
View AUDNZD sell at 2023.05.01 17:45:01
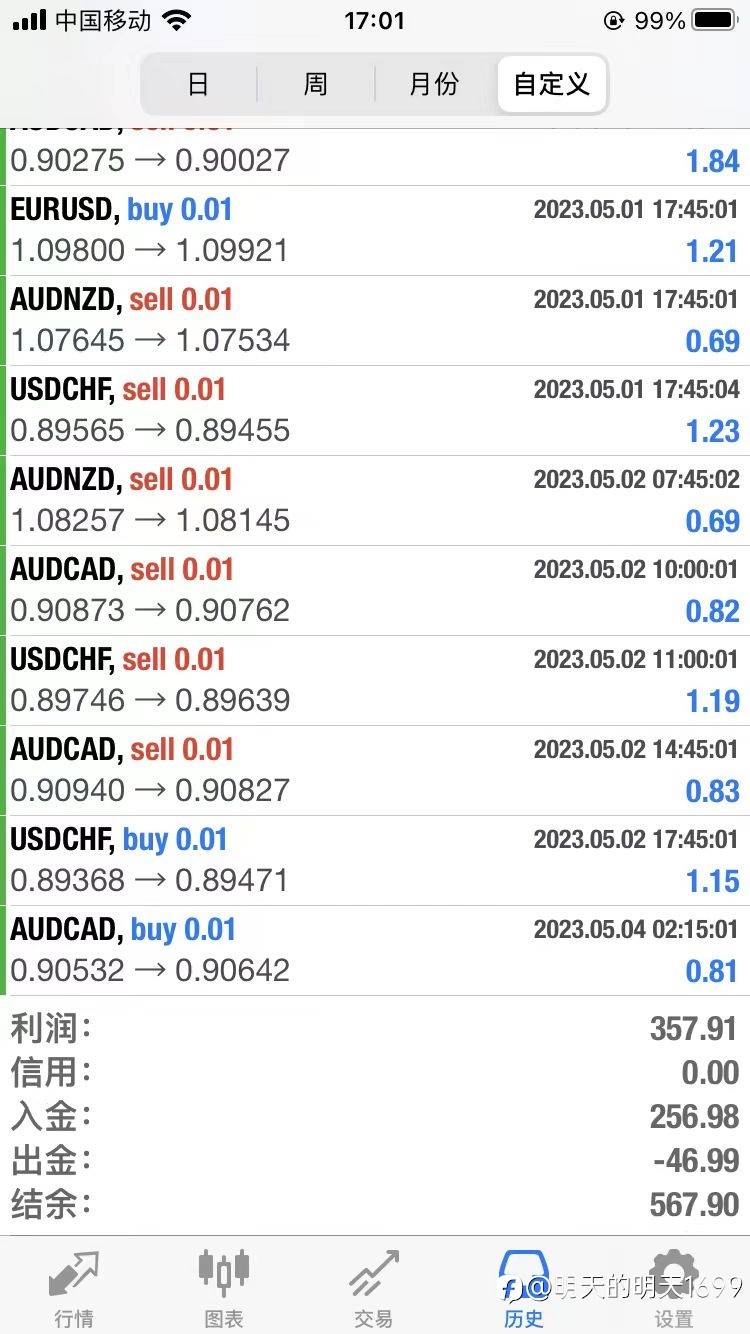pyautogui.click(x=375, y=321)
